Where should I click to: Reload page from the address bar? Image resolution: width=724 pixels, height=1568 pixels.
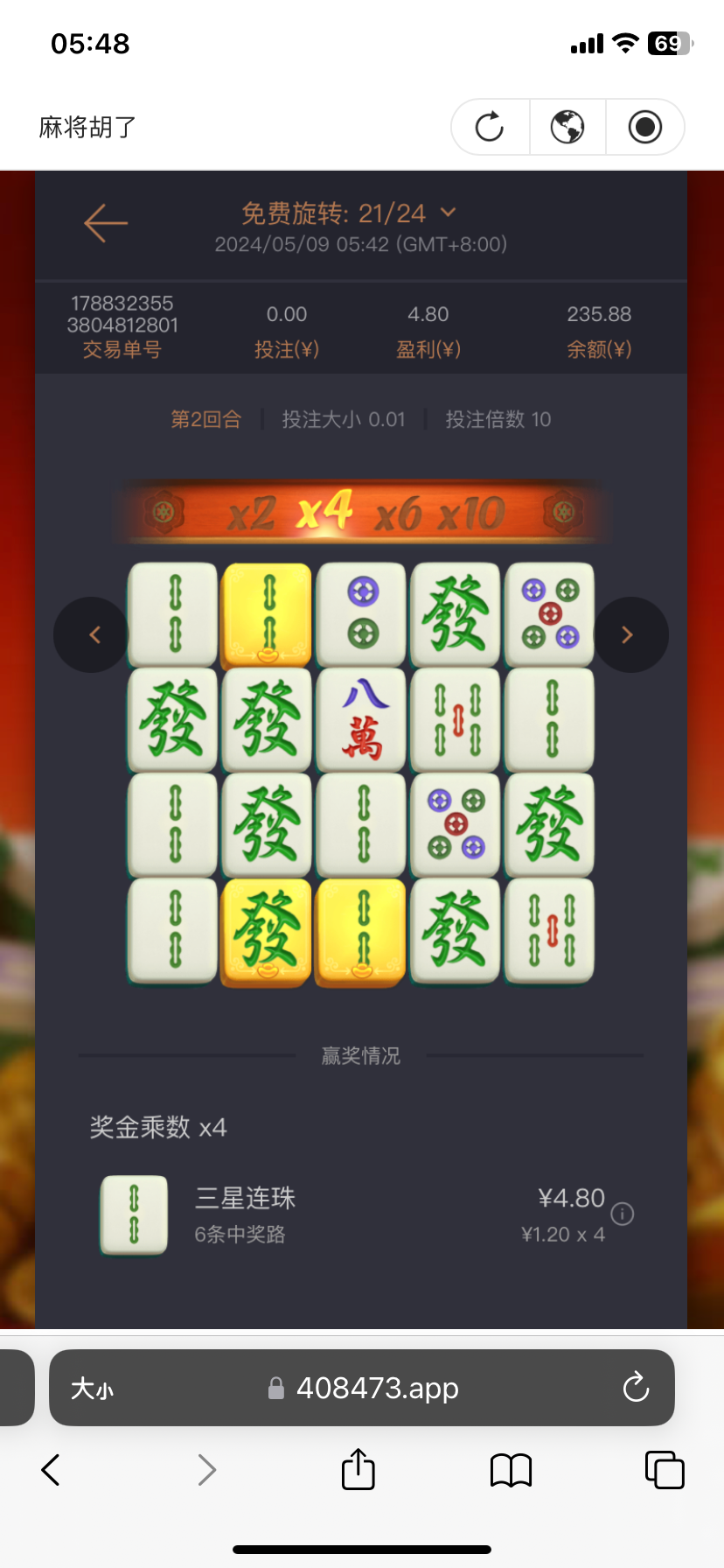click(x=636, y=1388)
